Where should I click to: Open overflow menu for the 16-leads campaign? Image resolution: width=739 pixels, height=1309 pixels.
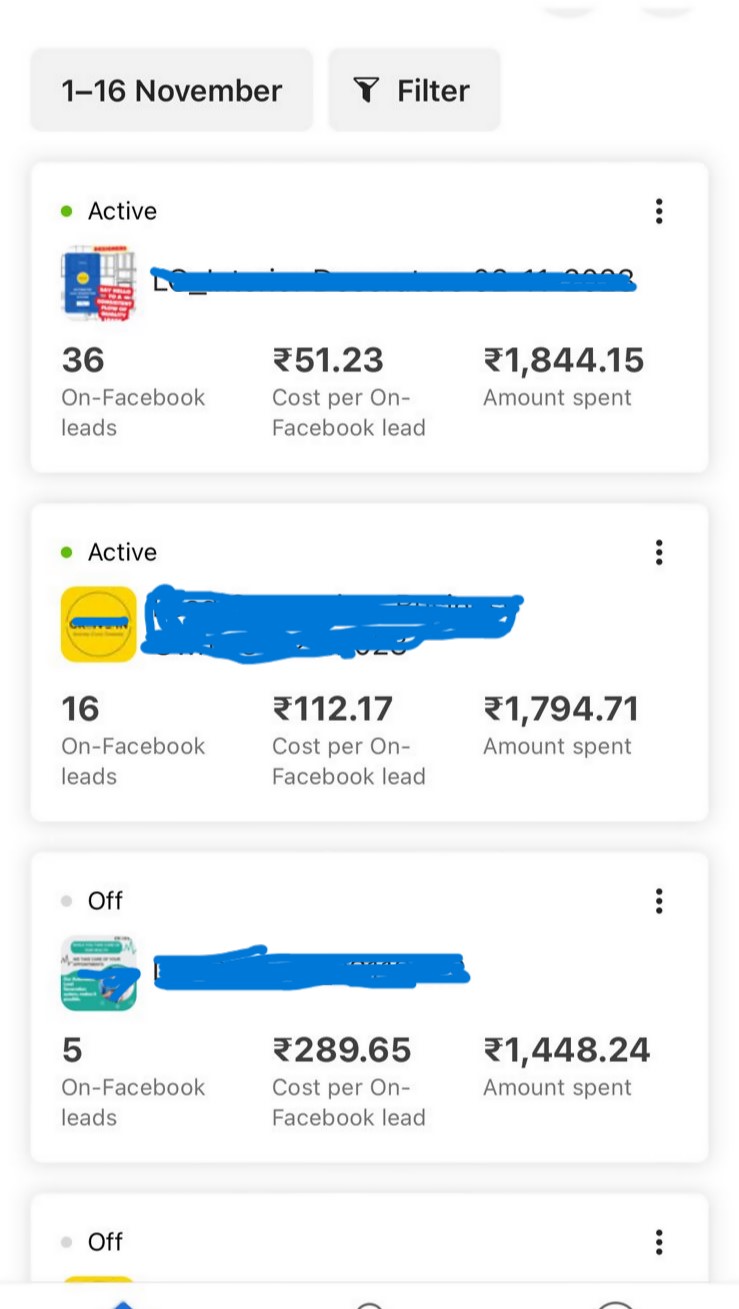pos(658,552)
